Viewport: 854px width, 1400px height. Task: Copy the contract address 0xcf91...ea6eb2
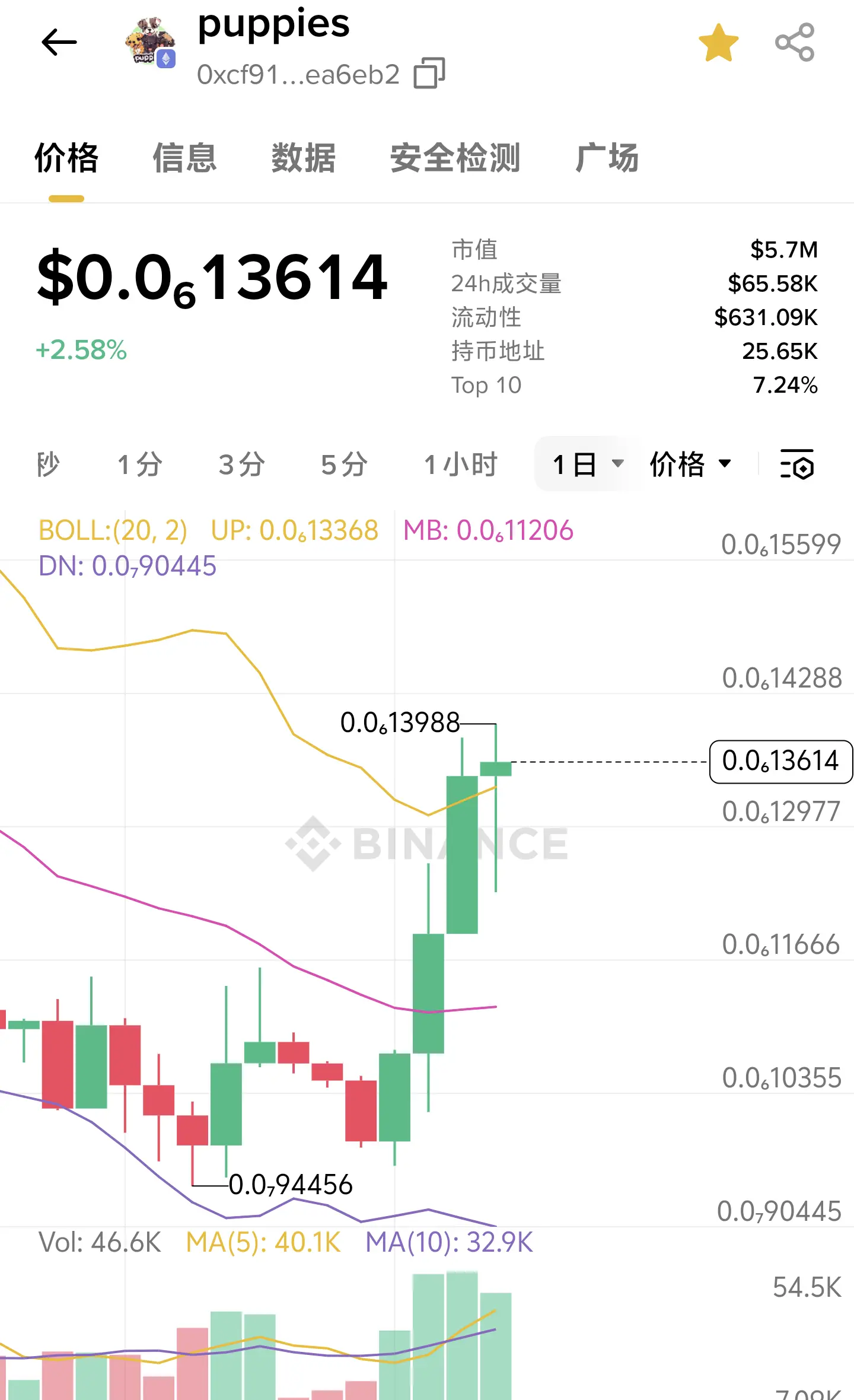coord(430,74)
